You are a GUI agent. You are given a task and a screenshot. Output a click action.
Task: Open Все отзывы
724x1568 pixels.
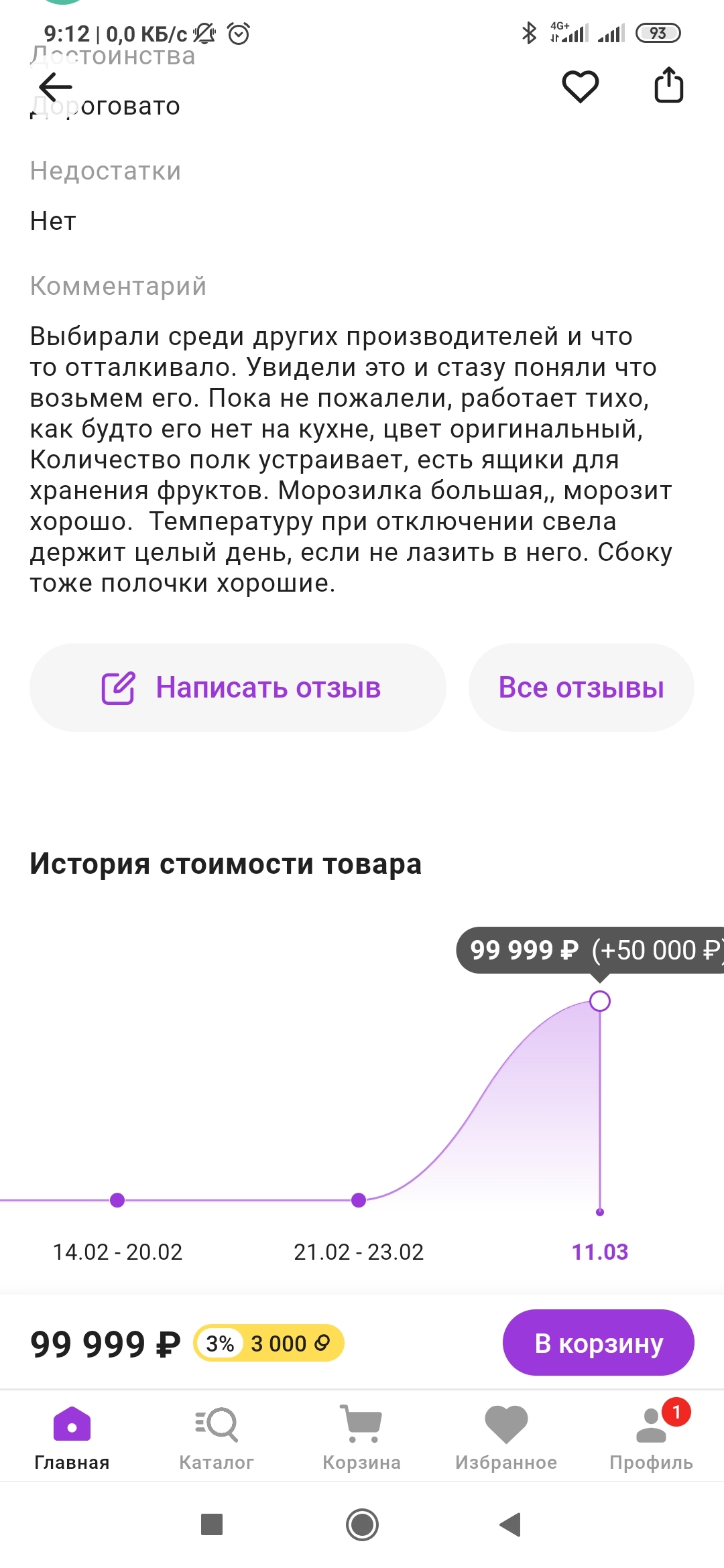[581, 688]
